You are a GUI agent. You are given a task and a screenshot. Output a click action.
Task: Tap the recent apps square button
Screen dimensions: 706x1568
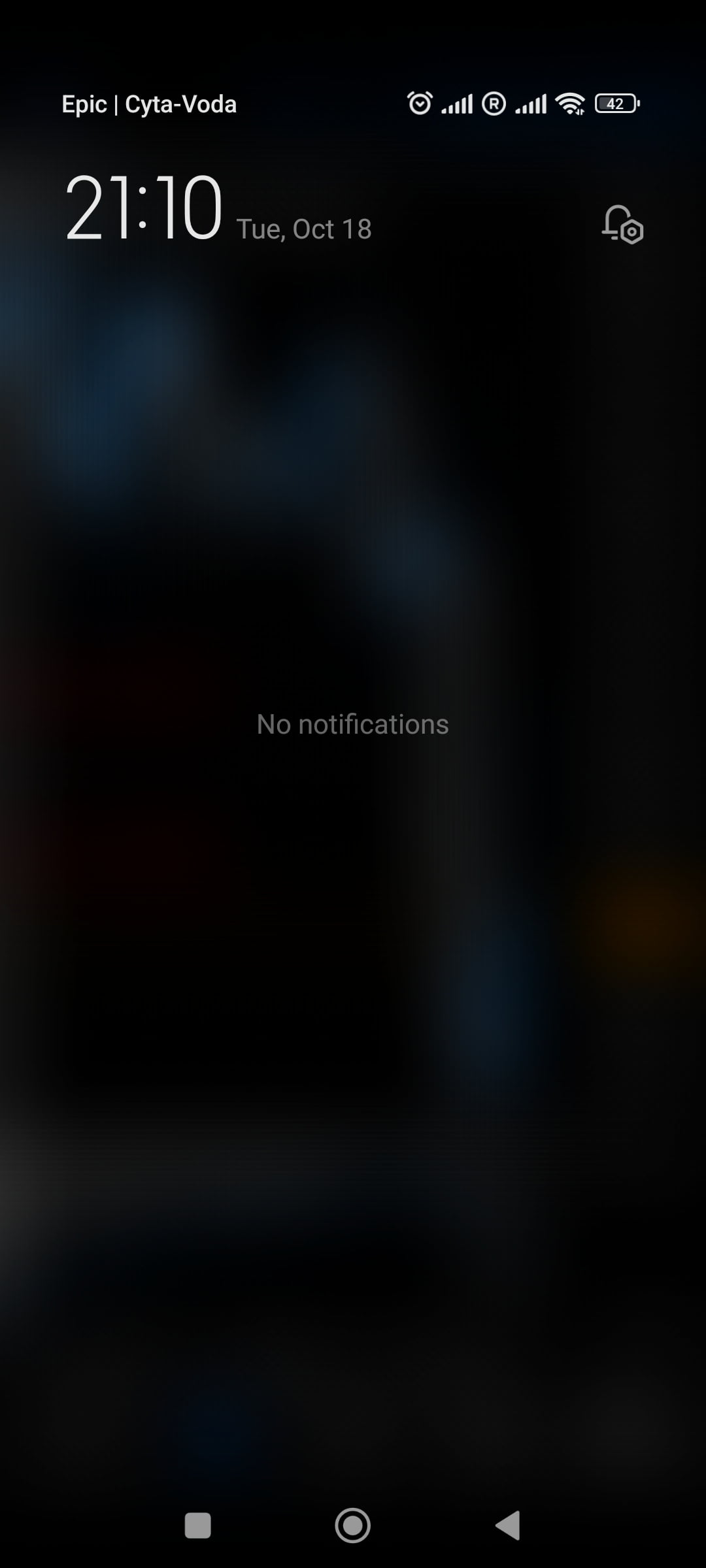coord(198,1526)
